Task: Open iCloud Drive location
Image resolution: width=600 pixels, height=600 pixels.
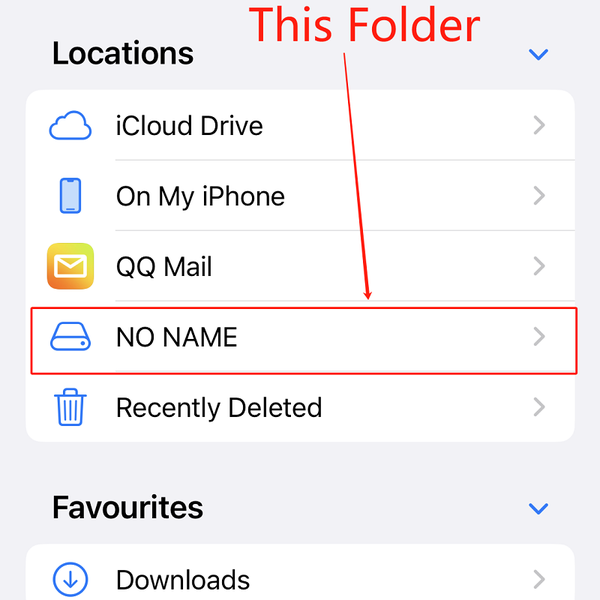Action: click(189, 126)
